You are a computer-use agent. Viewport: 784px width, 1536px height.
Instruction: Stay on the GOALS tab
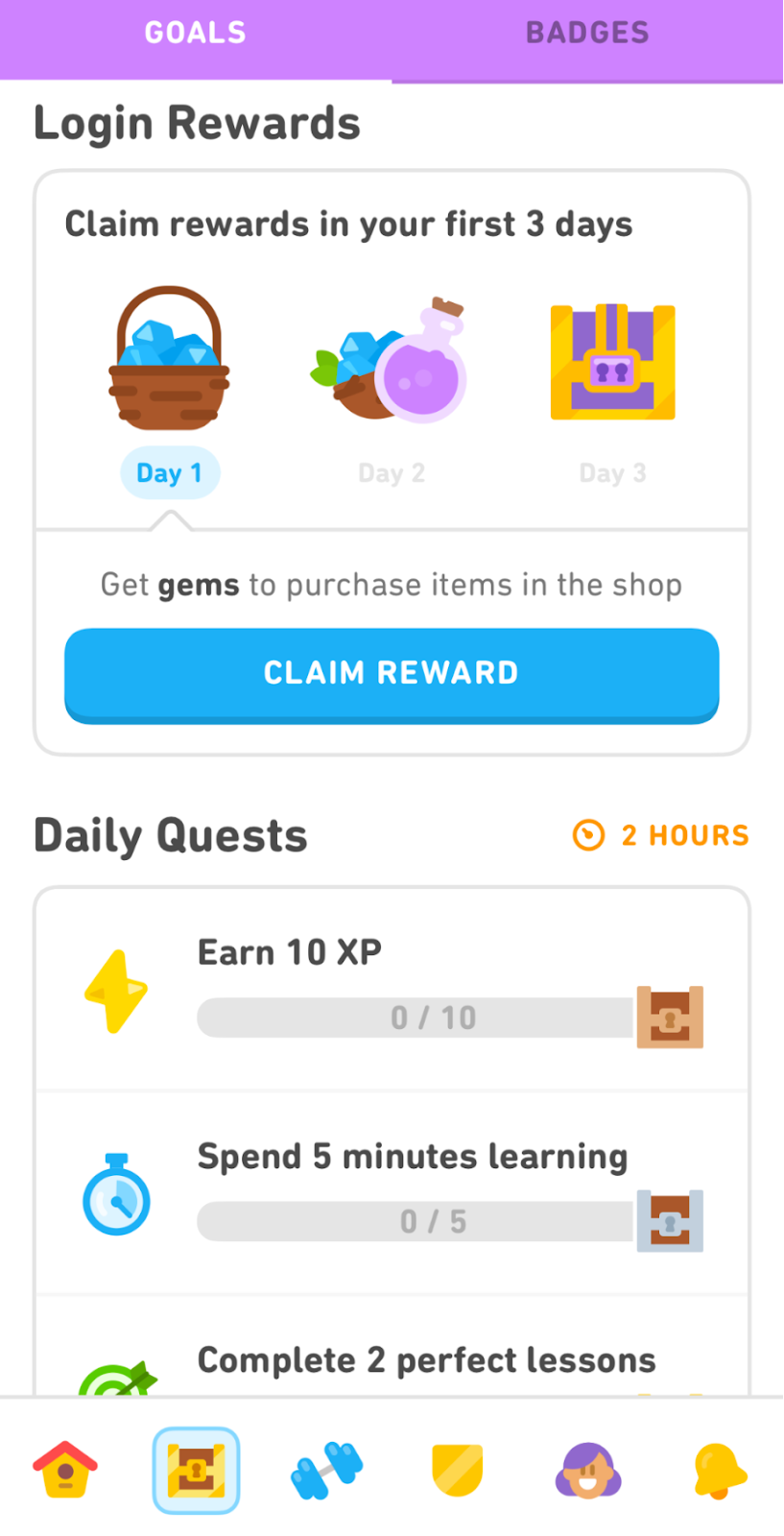195,32
